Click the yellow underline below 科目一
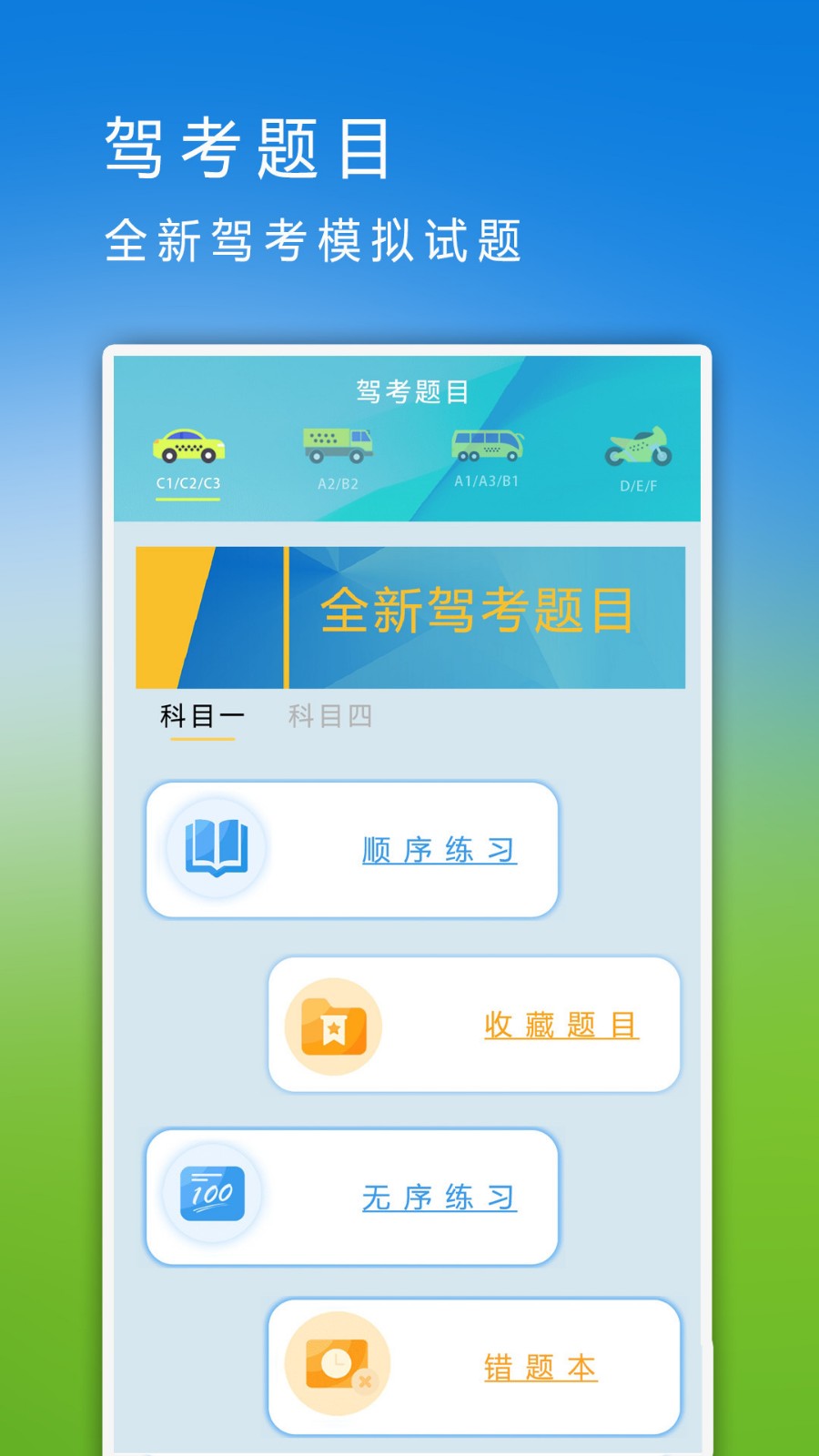 (204, 742)
